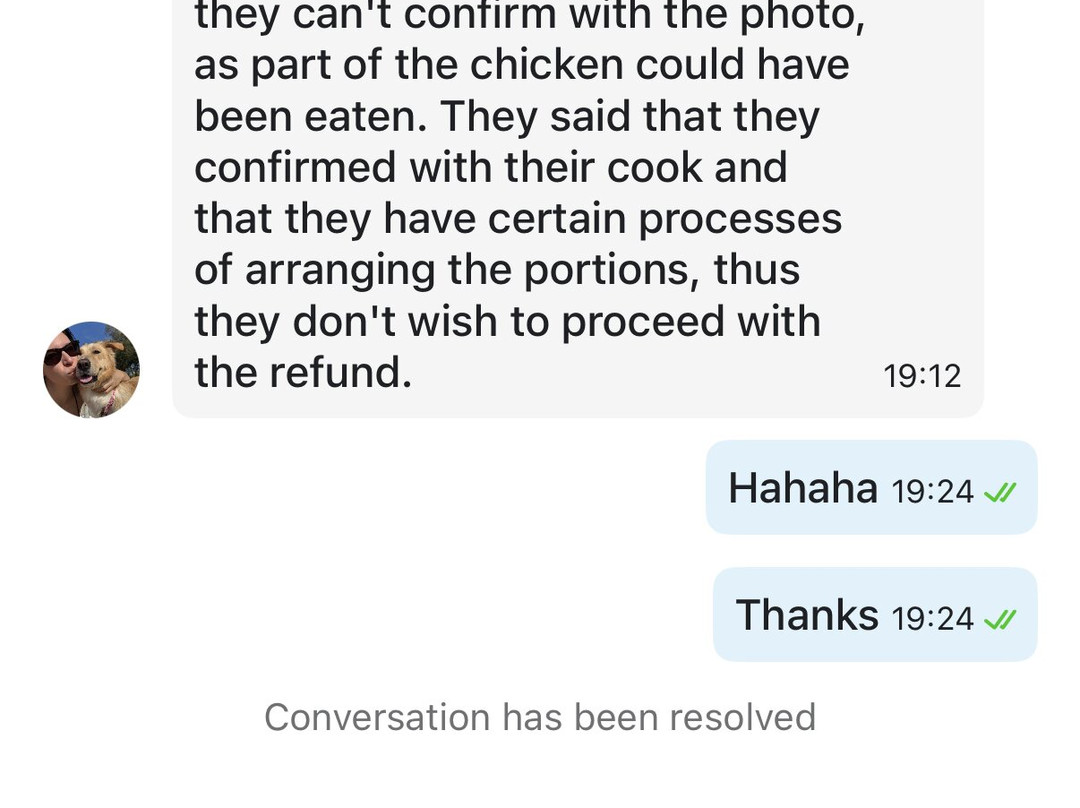Open the support agent's profile photo
This screenshot has width=1080, height=808.
[91, 369]
